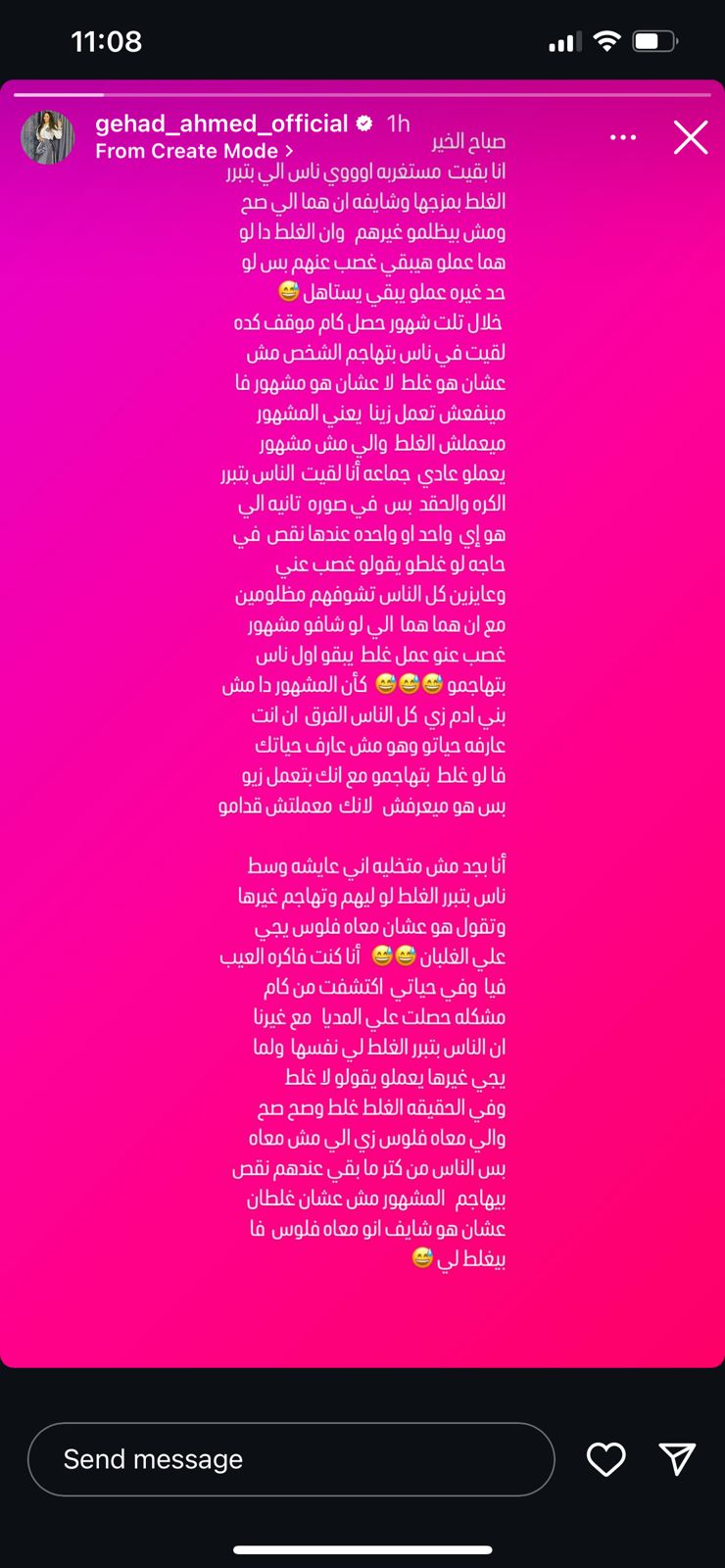Open the From Create Mode link
725x1568 pixels.
click(194, 151)
